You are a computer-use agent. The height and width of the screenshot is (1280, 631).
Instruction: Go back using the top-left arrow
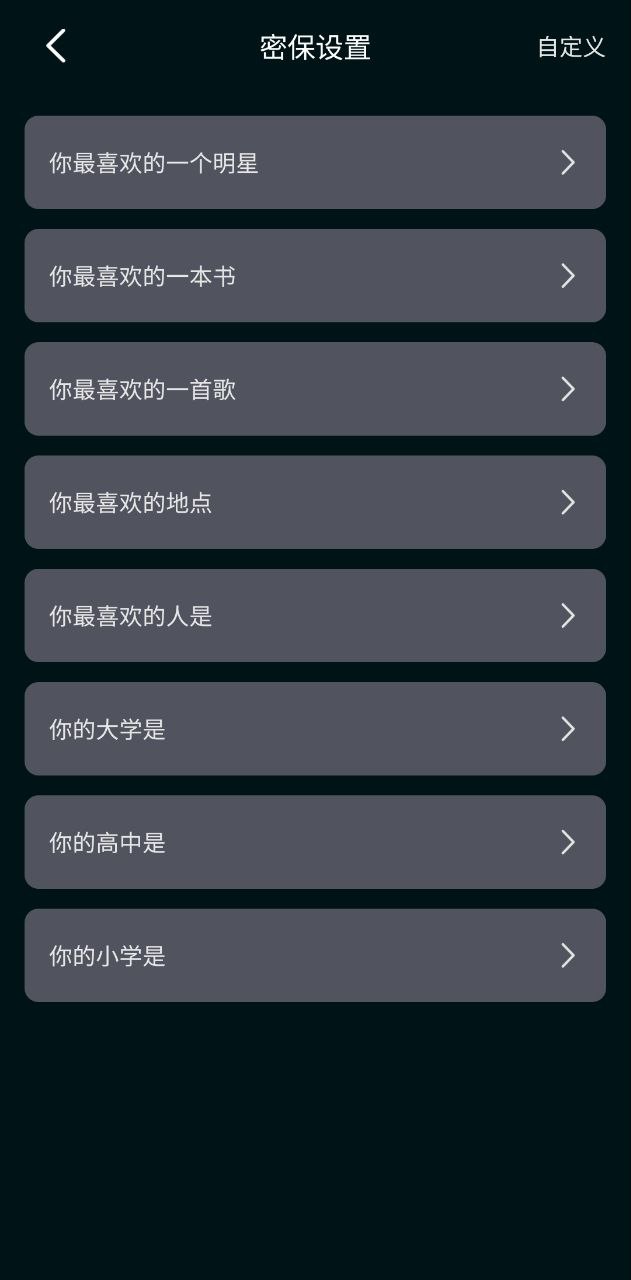point(56,46)
